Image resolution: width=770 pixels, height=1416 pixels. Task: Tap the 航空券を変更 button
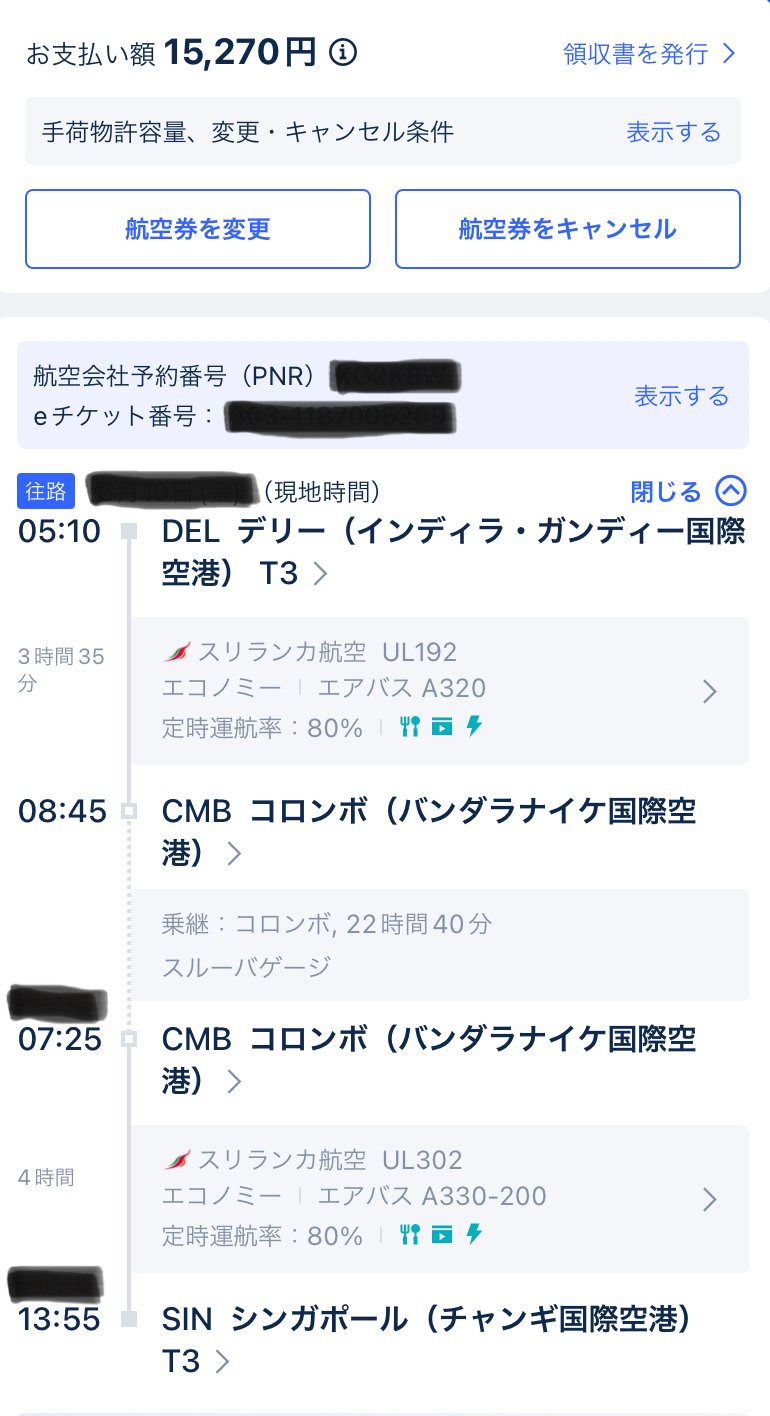pyautogui.click(x=198, y=229)
